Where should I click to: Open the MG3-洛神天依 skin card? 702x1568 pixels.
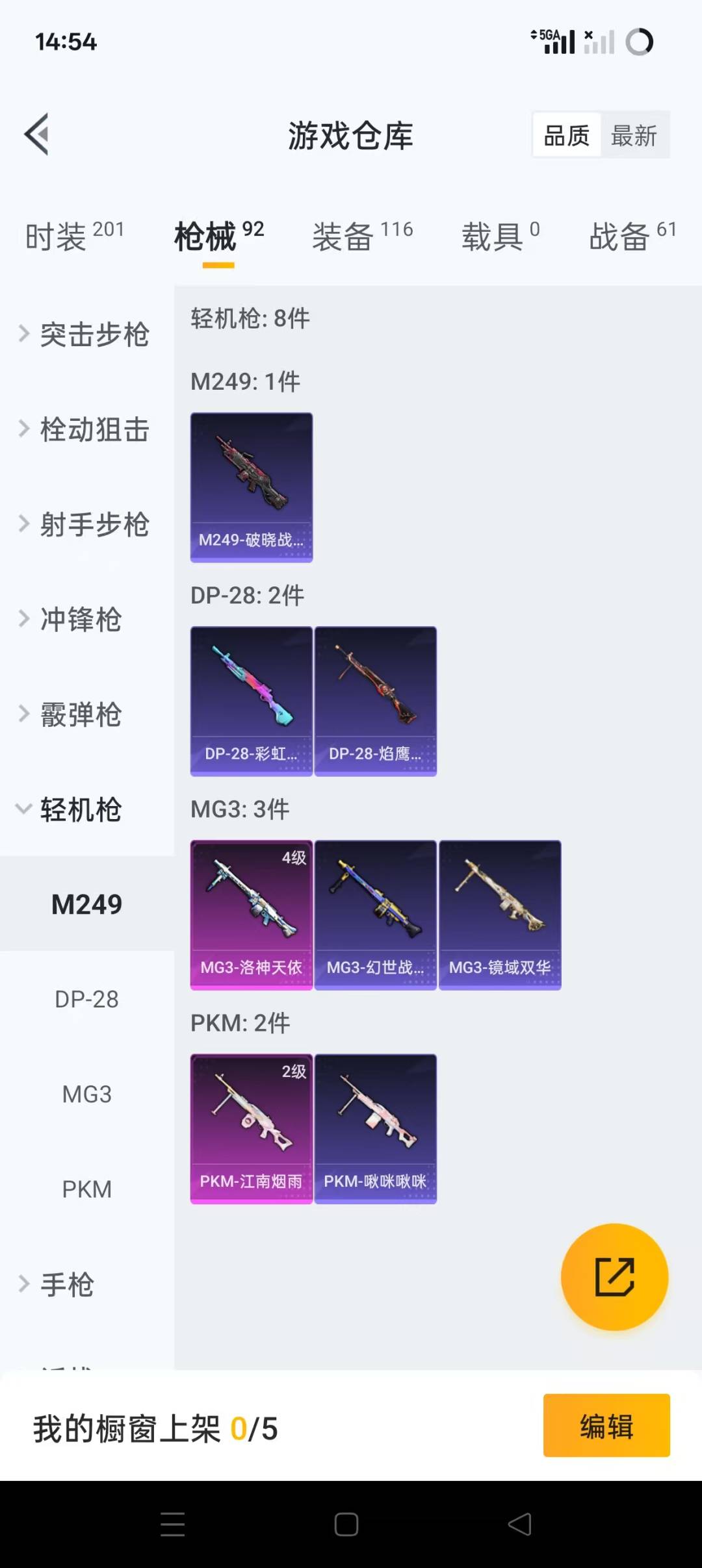click(x=252, y=915)
